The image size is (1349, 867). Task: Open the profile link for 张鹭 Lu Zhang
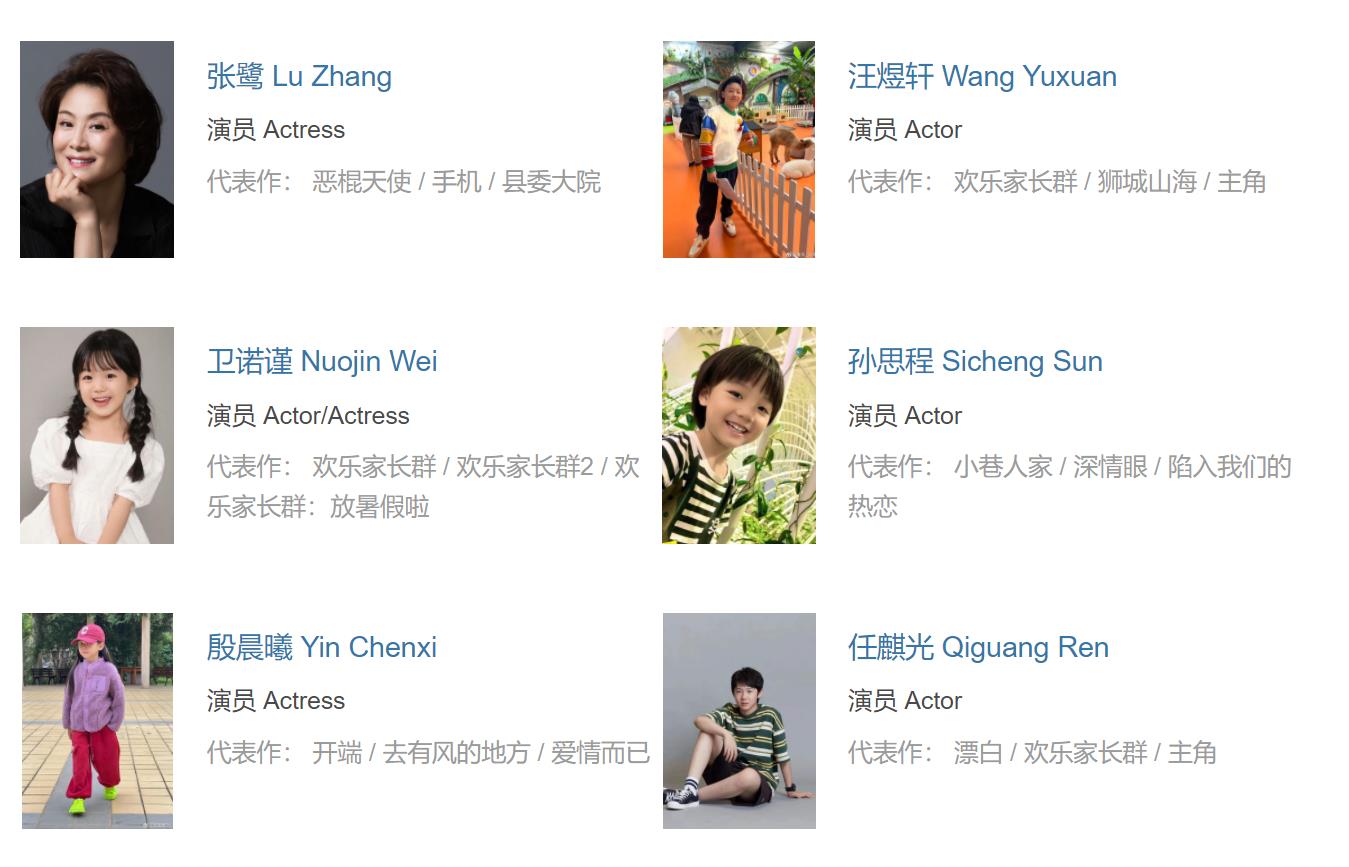(x=299, y=77)
